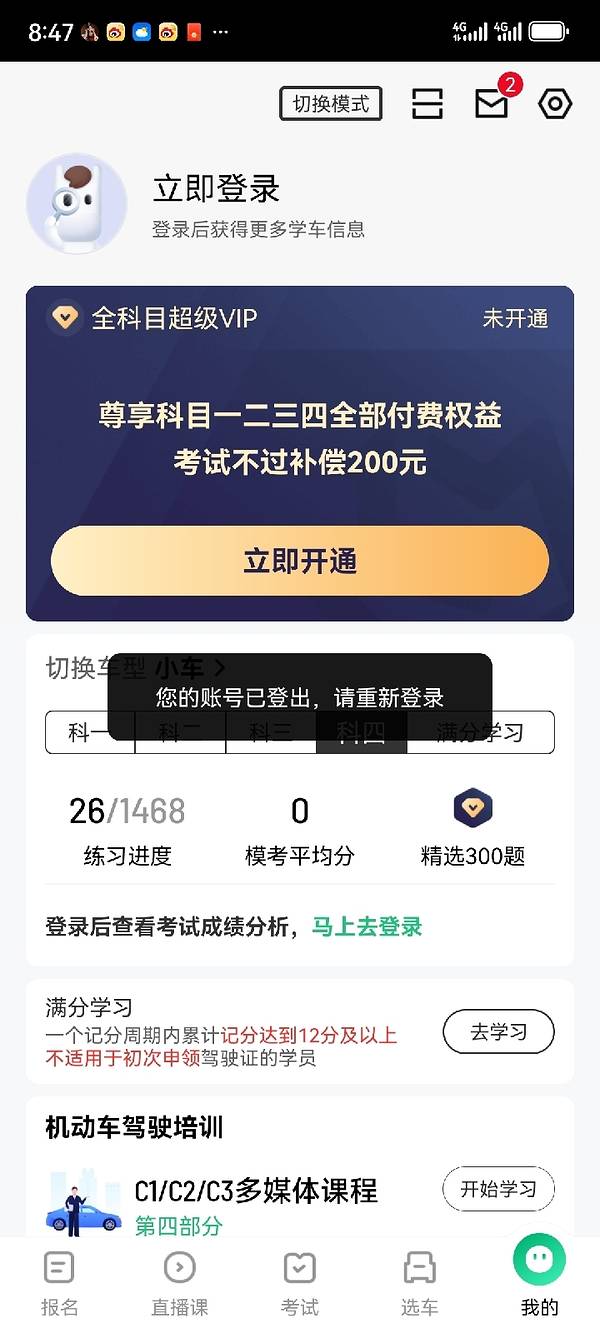Open 精选300题
The image size is (600, 1333).
point(473,829)
